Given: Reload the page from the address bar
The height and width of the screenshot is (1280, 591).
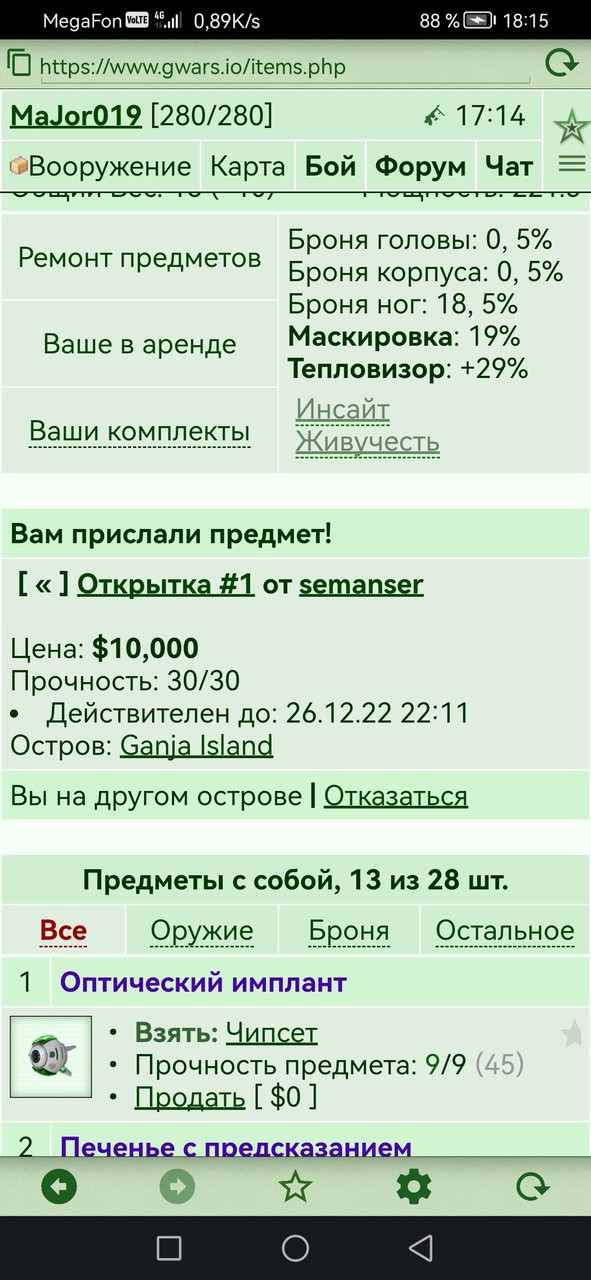Looking at the screenshot, I should pyautogui.click(x=562, y=64).
